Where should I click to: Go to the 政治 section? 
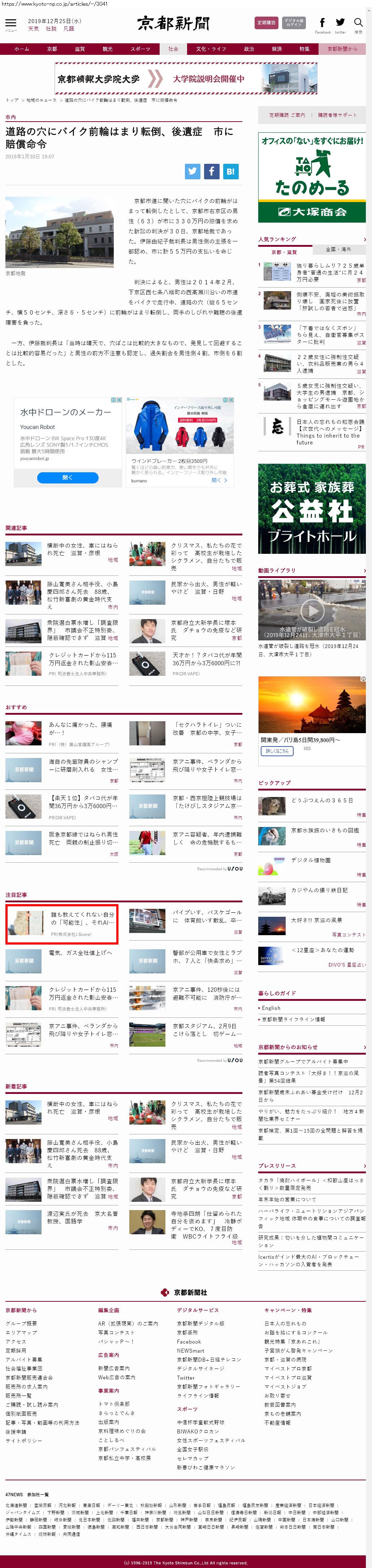point(249,49)
